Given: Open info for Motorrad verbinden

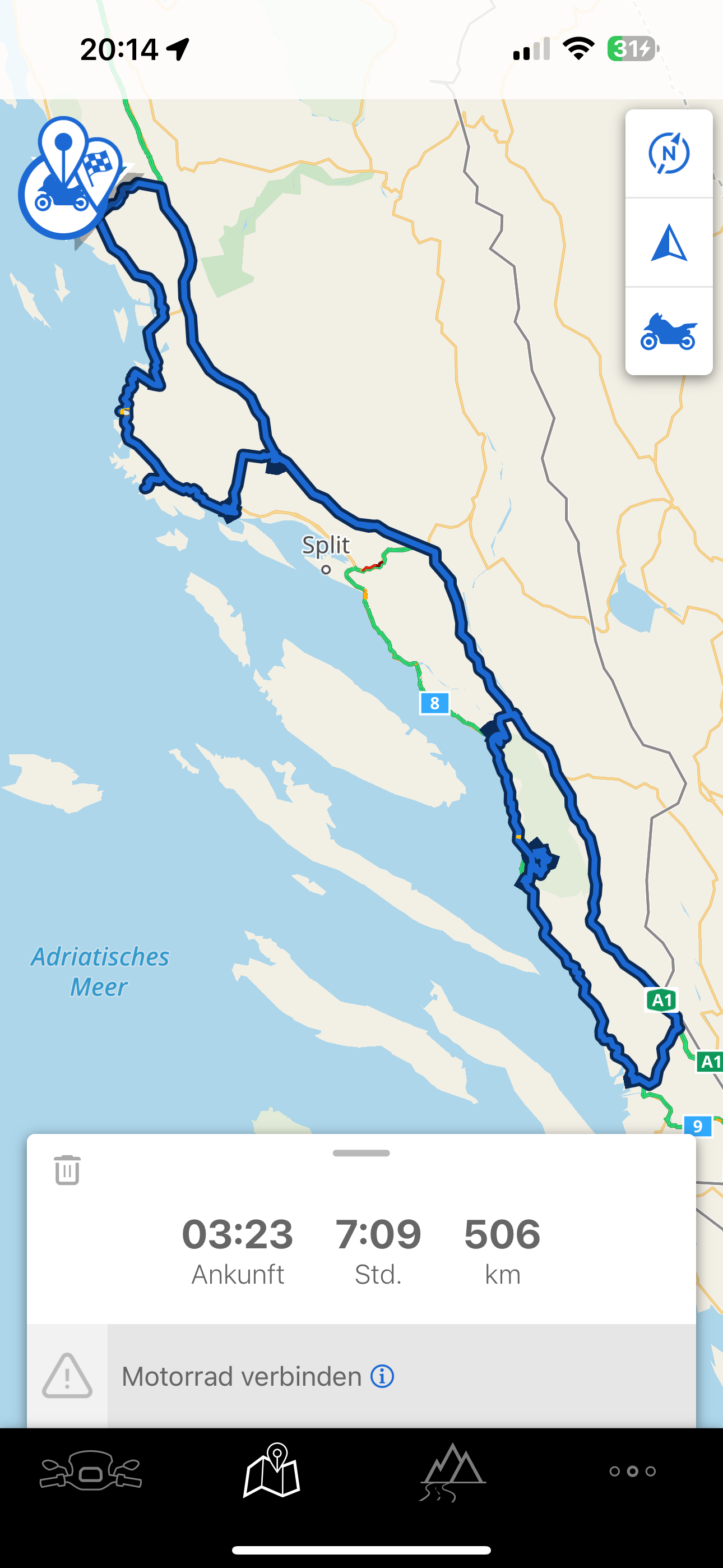Looking at the screenshot, I should pos(382,1376).
